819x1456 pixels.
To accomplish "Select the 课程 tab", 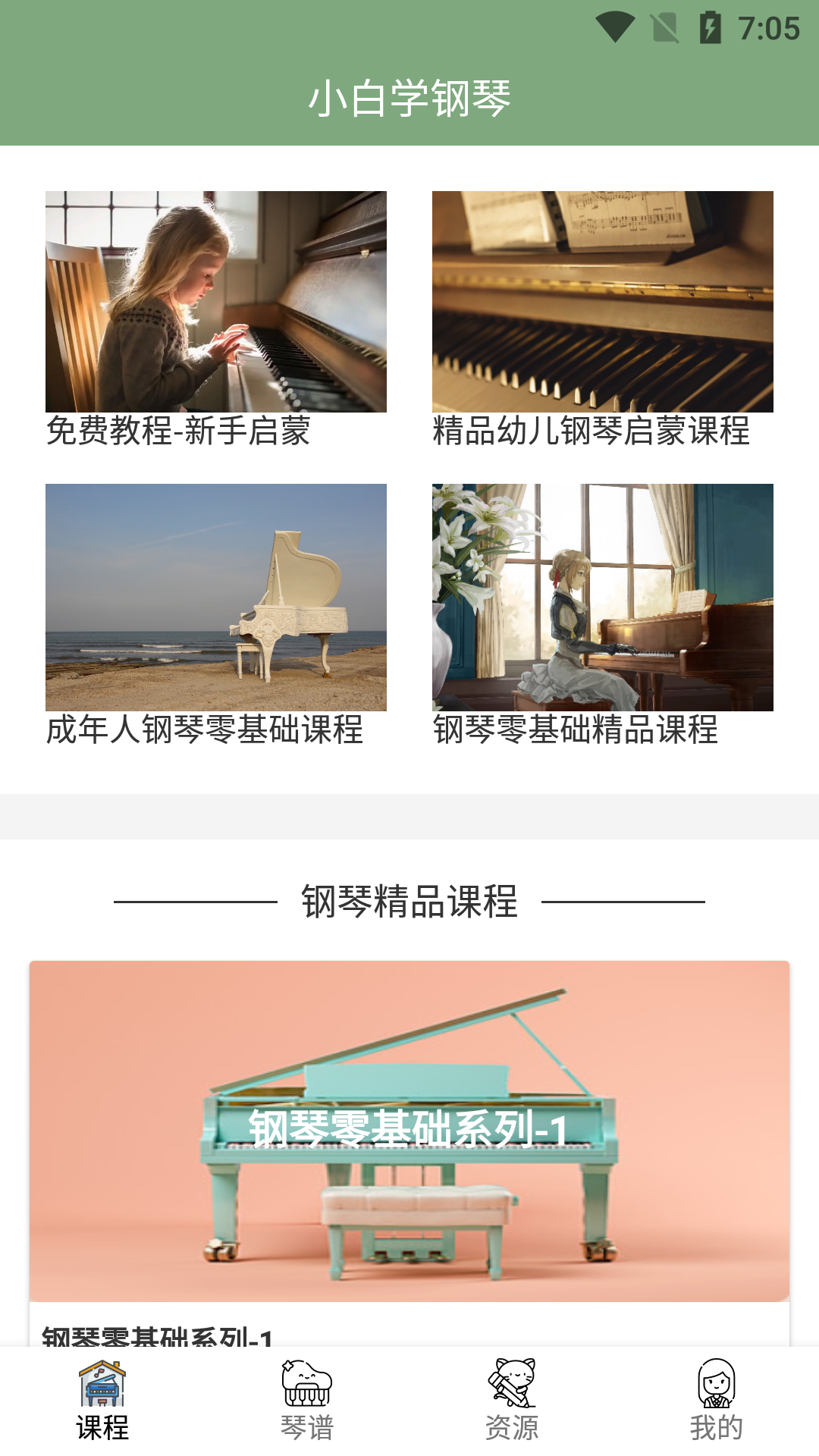I will 102,1401.
